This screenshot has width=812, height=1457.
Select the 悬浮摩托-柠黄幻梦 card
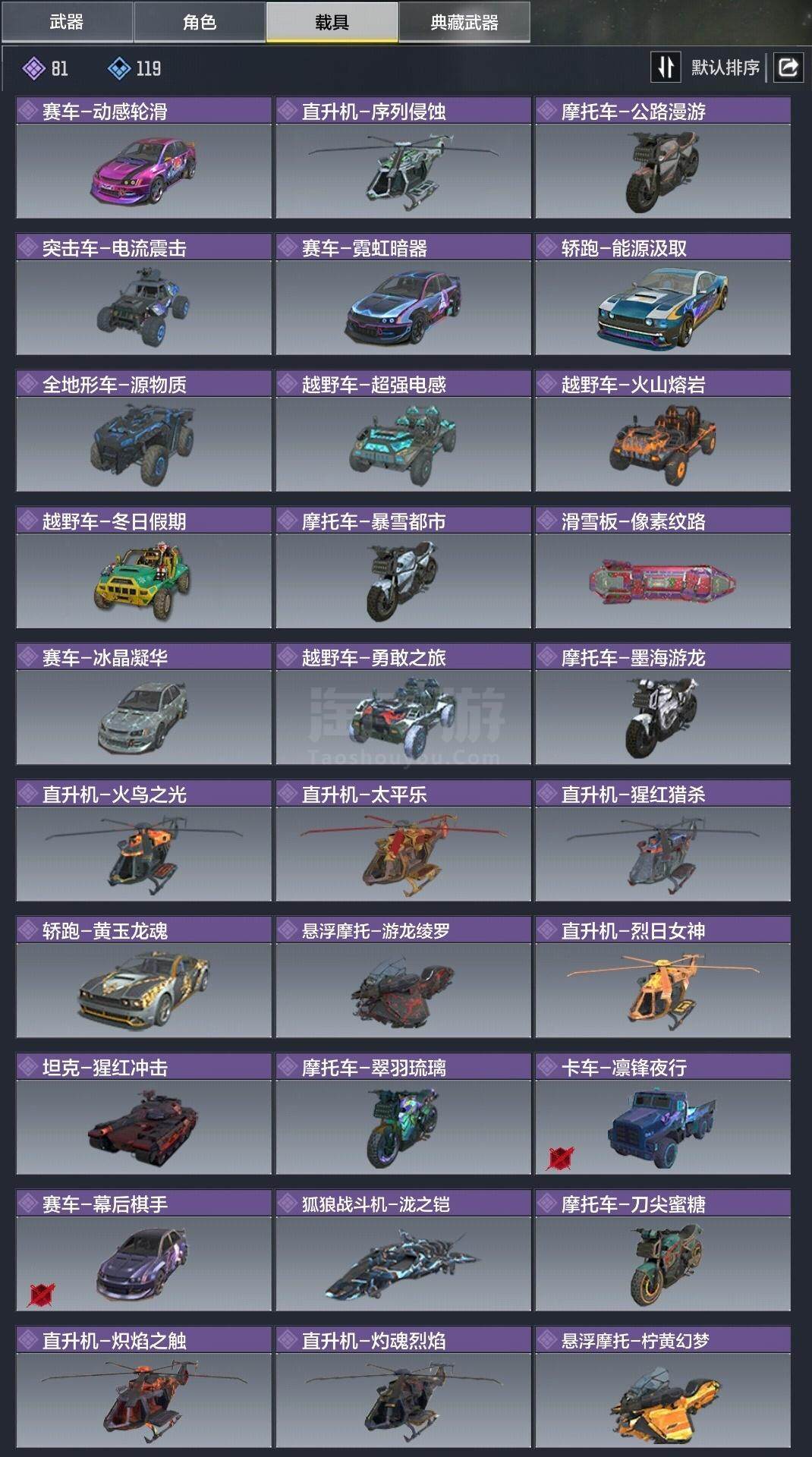663,1387
